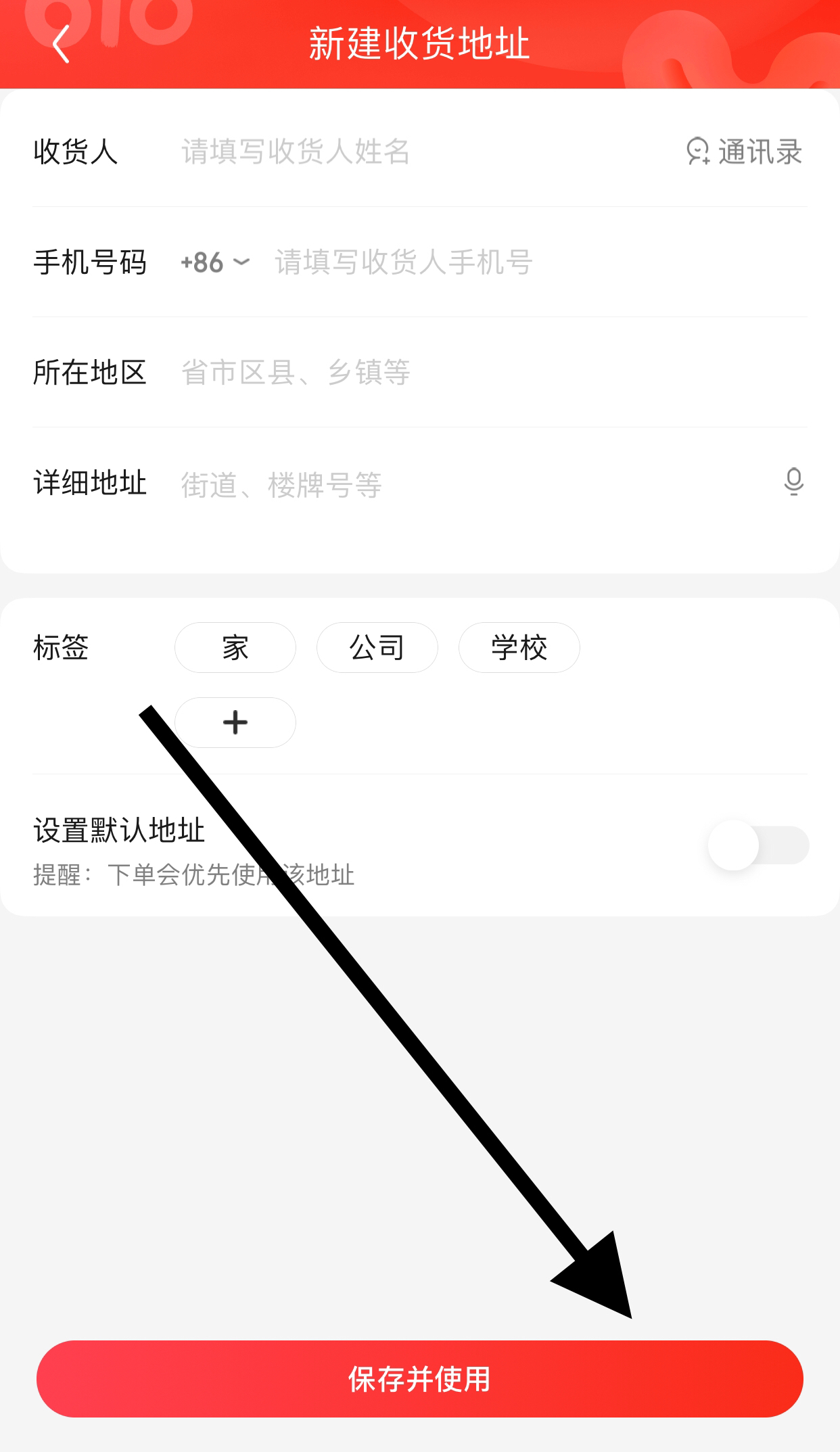Enable 设置默认地址 switch
Viewport: 840px width, 1452px height.
point(757,845)
